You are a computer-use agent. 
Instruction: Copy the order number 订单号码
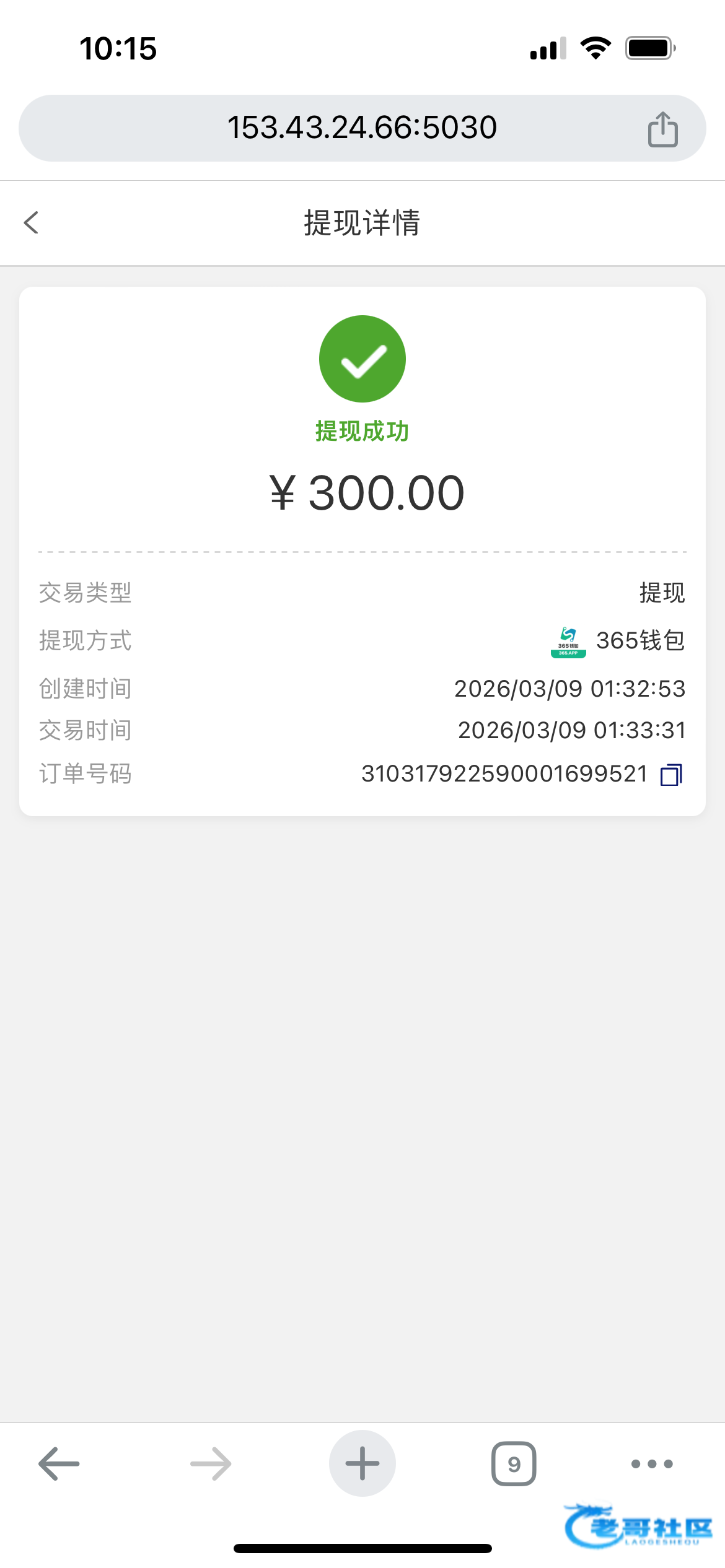[x=671, y=775]
